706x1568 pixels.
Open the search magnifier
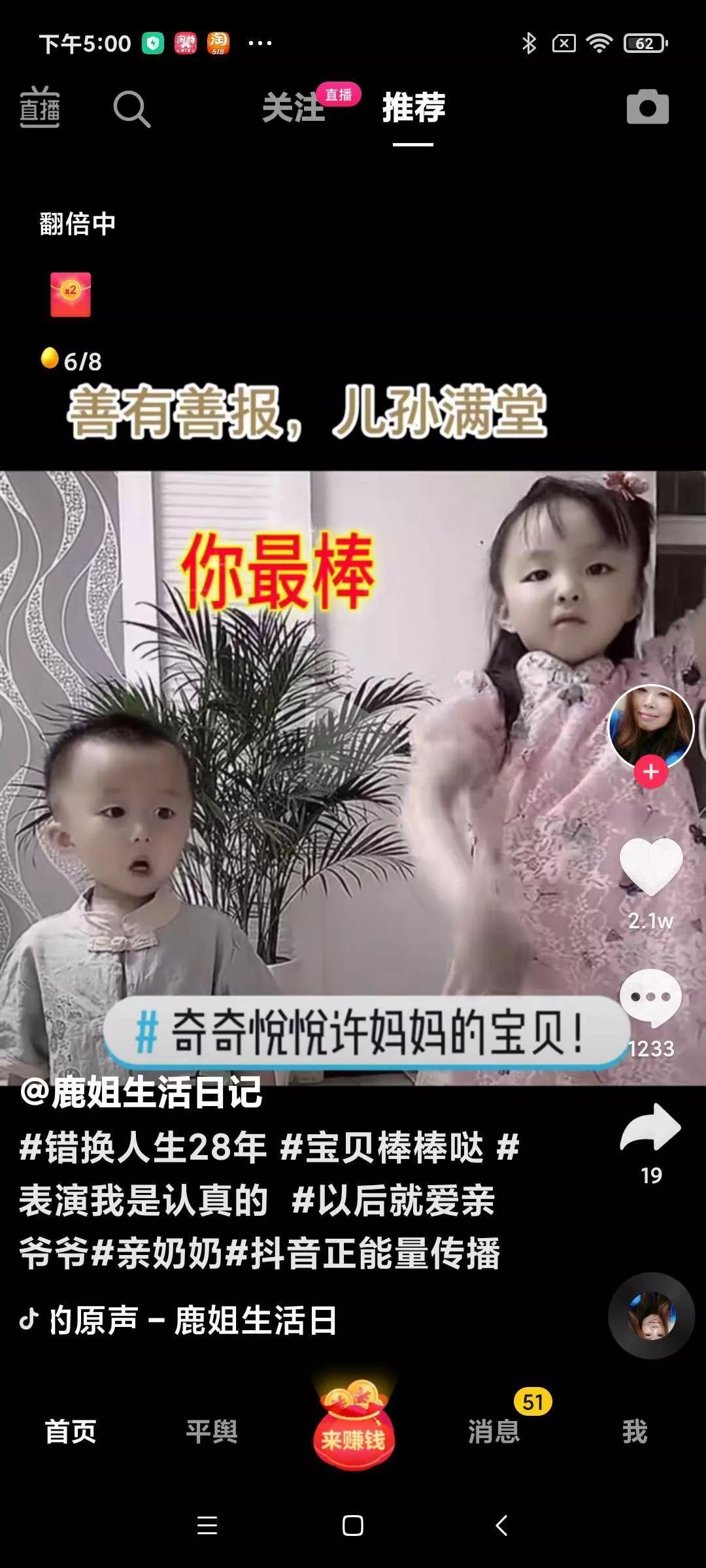point(131,108)
